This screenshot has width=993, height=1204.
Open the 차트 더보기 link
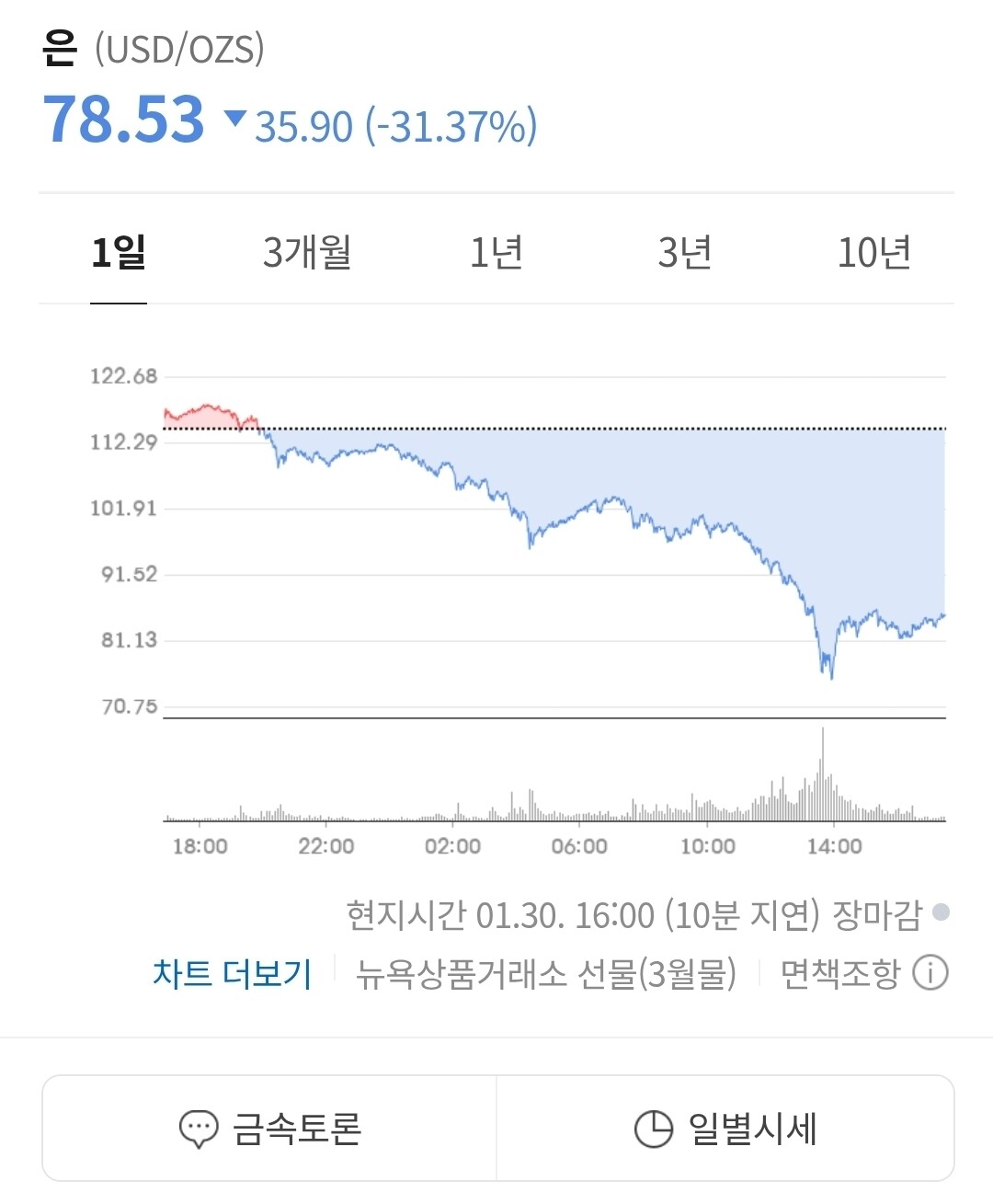click(233, 973)
